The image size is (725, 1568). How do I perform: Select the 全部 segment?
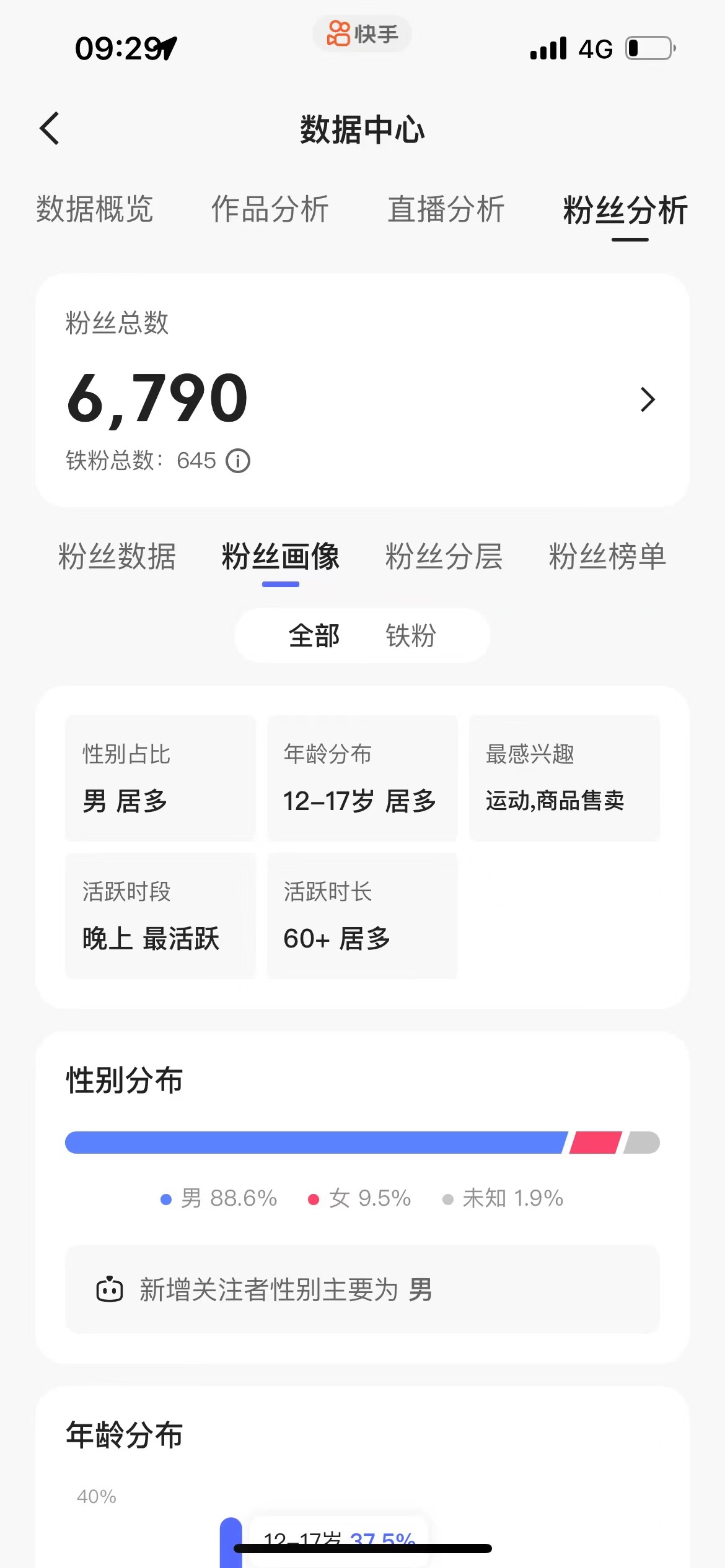(x=314, y=636)
